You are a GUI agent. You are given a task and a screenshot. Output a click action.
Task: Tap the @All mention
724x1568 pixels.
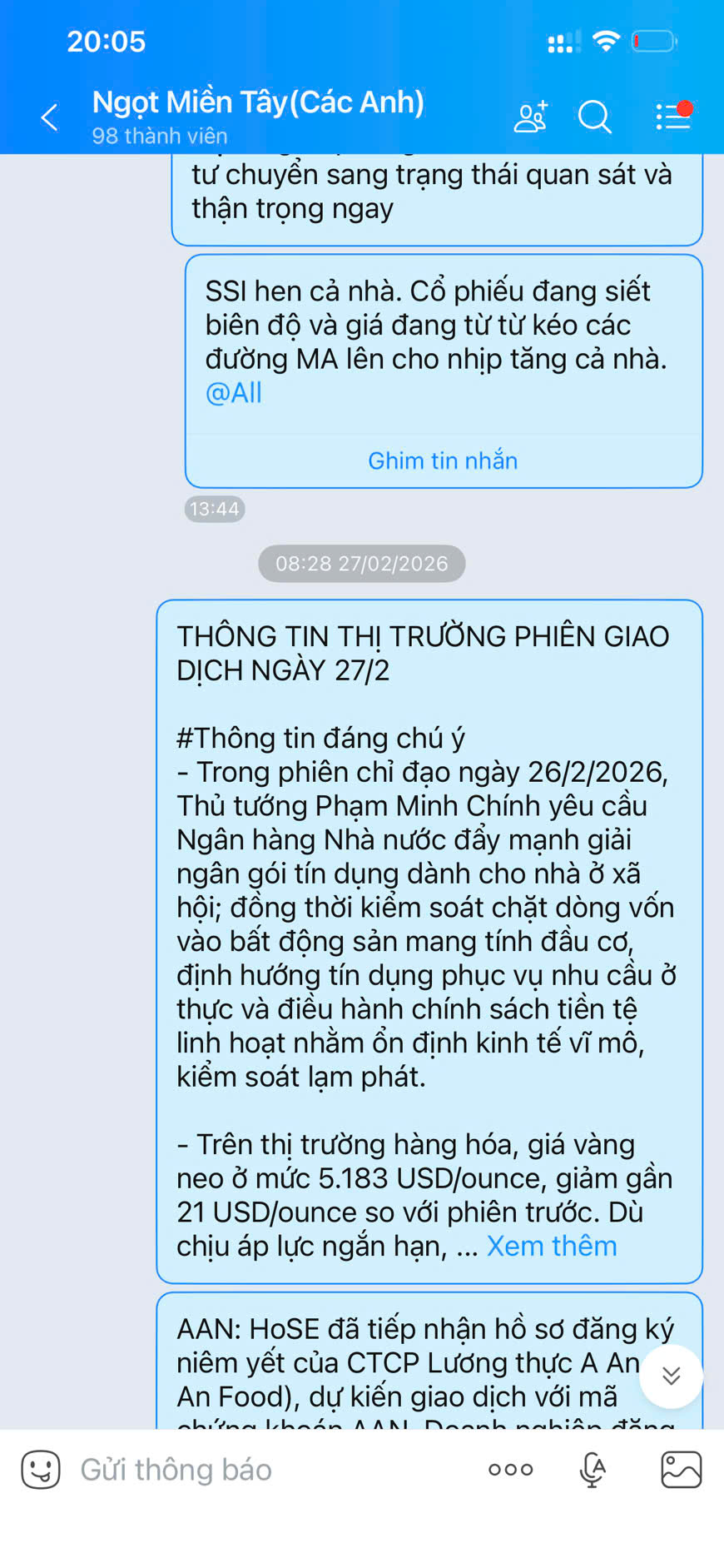[x=234, y=393]
